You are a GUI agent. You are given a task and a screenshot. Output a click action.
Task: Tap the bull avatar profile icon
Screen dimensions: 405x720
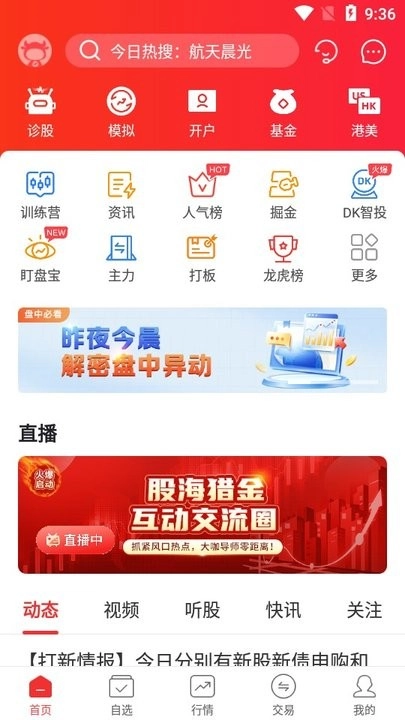[35, 51]
